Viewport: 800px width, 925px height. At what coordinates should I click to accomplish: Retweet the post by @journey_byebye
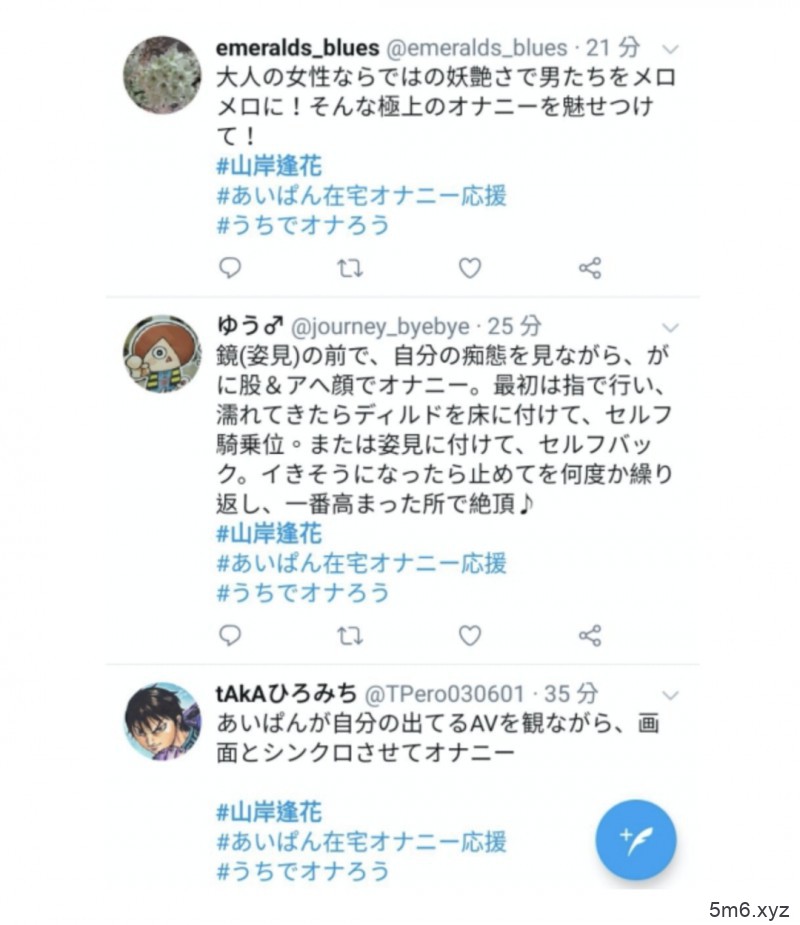click(350, 635)
